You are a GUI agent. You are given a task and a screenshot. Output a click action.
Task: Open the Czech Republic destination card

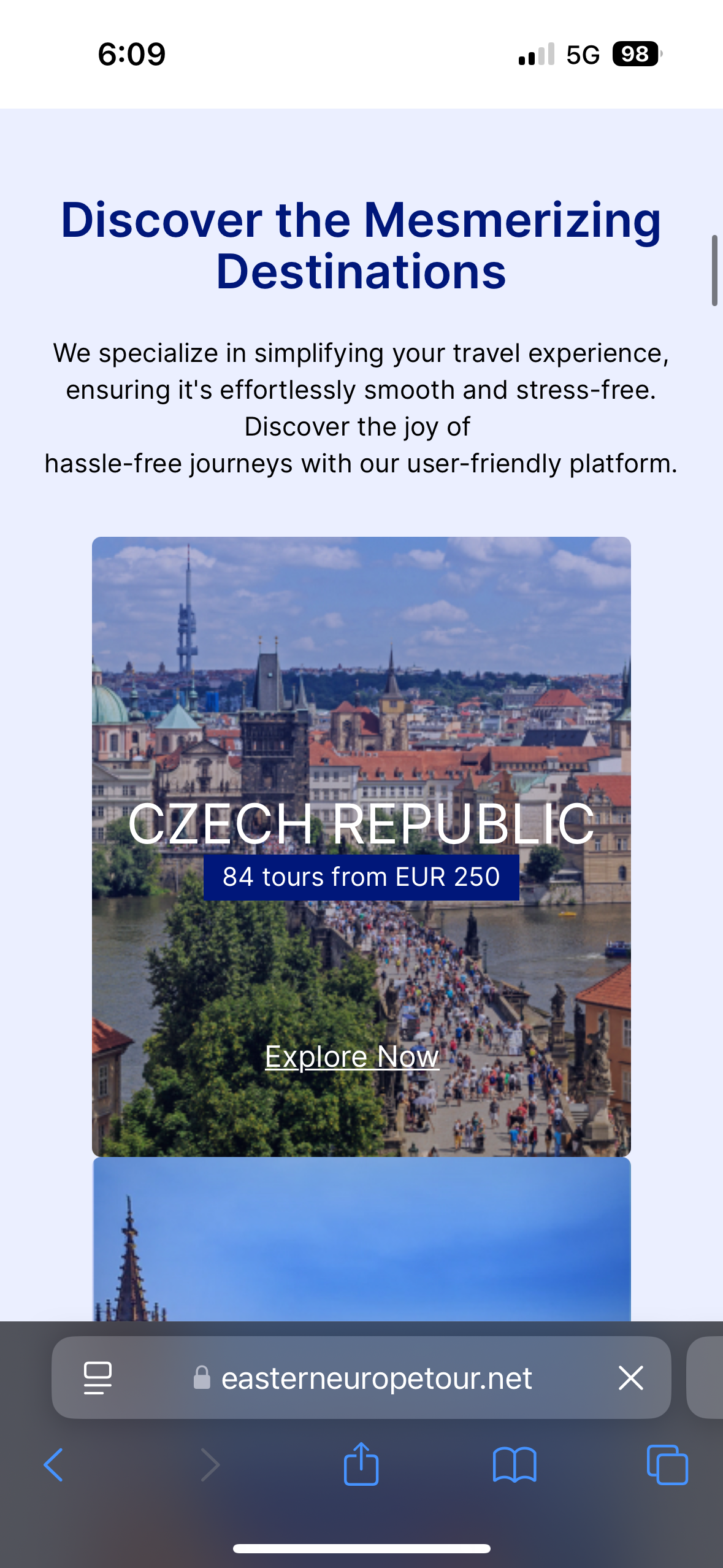click(361, 823)
